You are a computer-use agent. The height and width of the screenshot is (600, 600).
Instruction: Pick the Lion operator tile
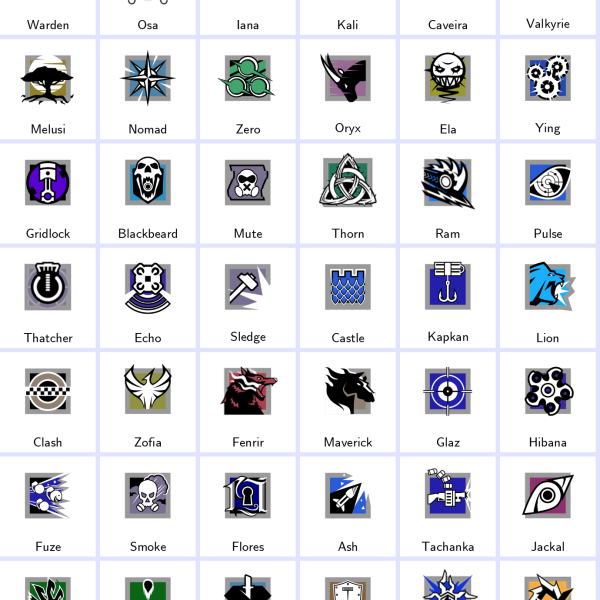click(x=548, y=297)
